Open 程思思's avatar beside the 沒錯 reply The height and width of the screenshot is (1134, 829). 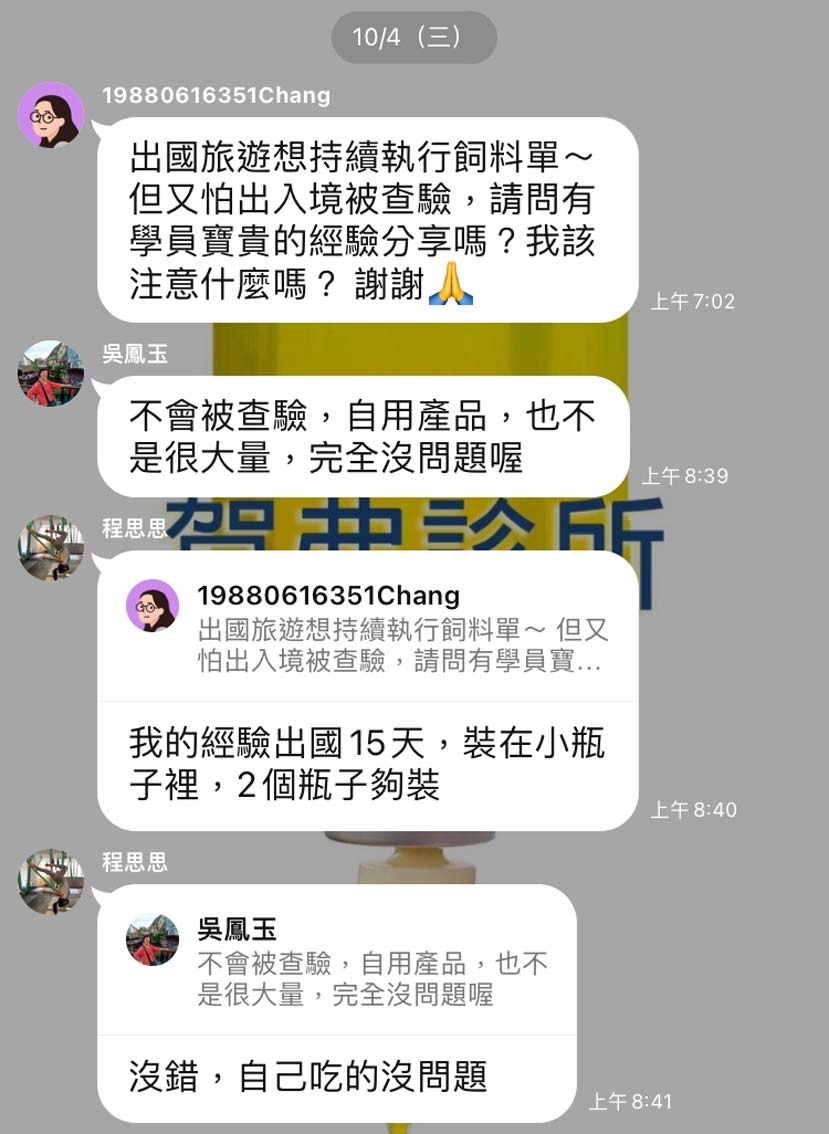point(50,882)
